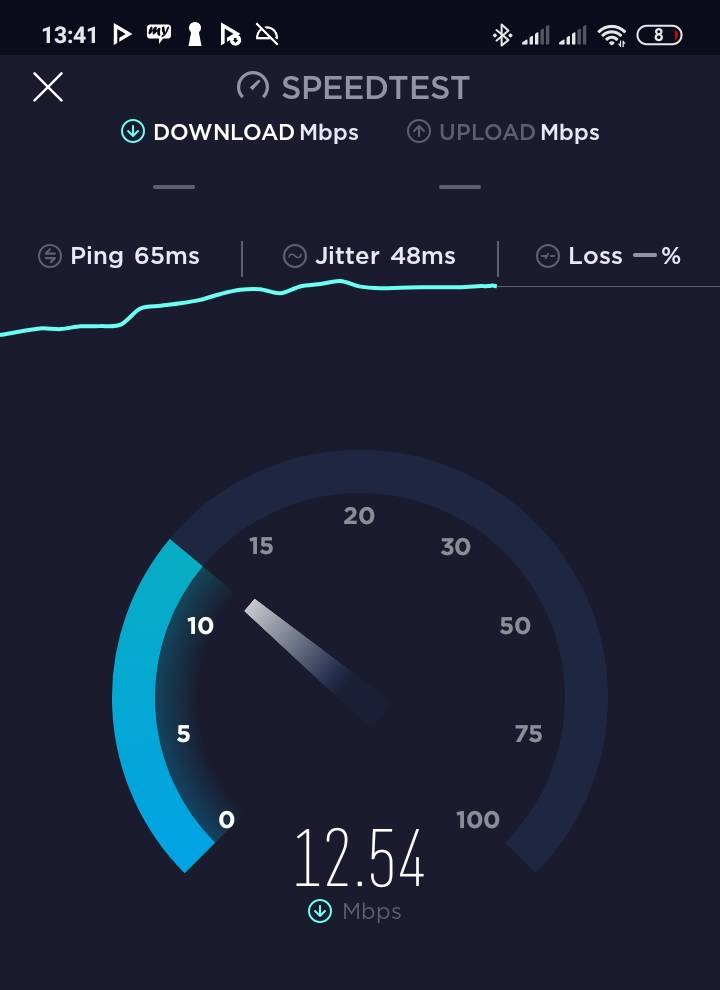Close the running speed test
720x990 pixels.
coord(48,87)
